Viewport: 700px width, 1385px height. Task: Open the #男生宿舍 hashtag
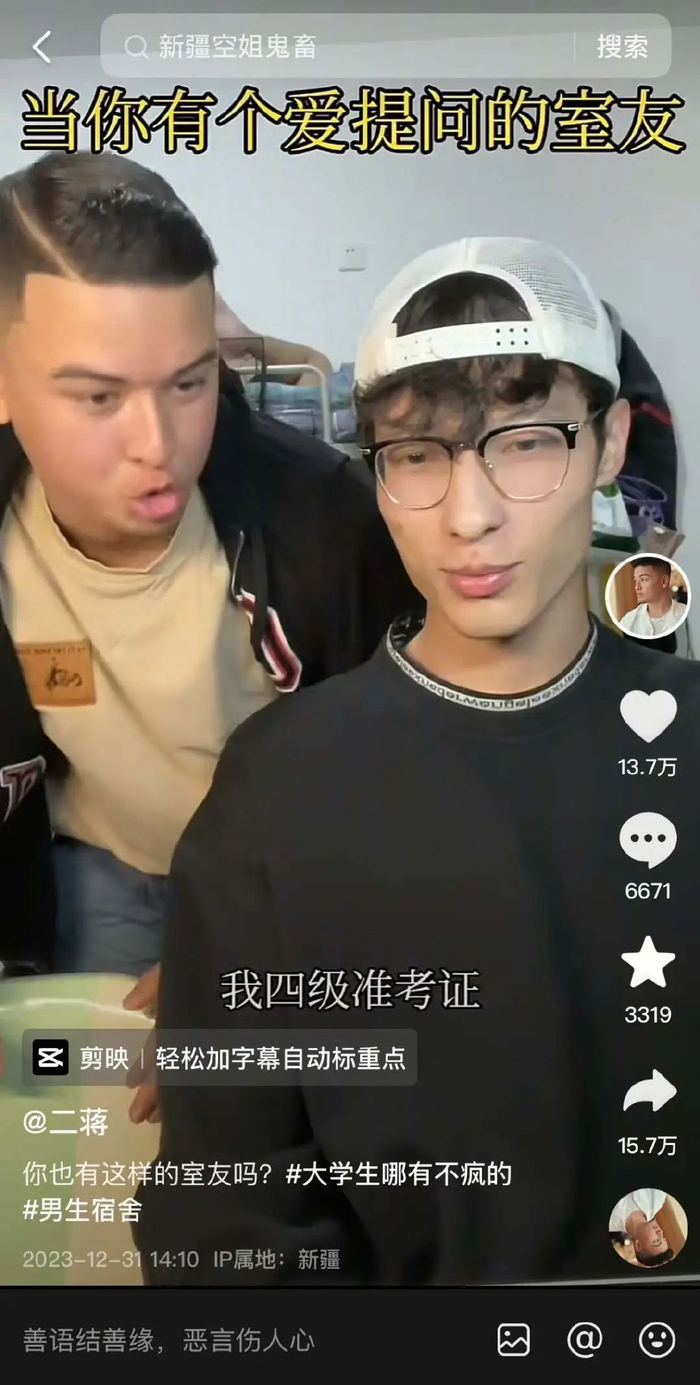click(x=83, y=1210)
